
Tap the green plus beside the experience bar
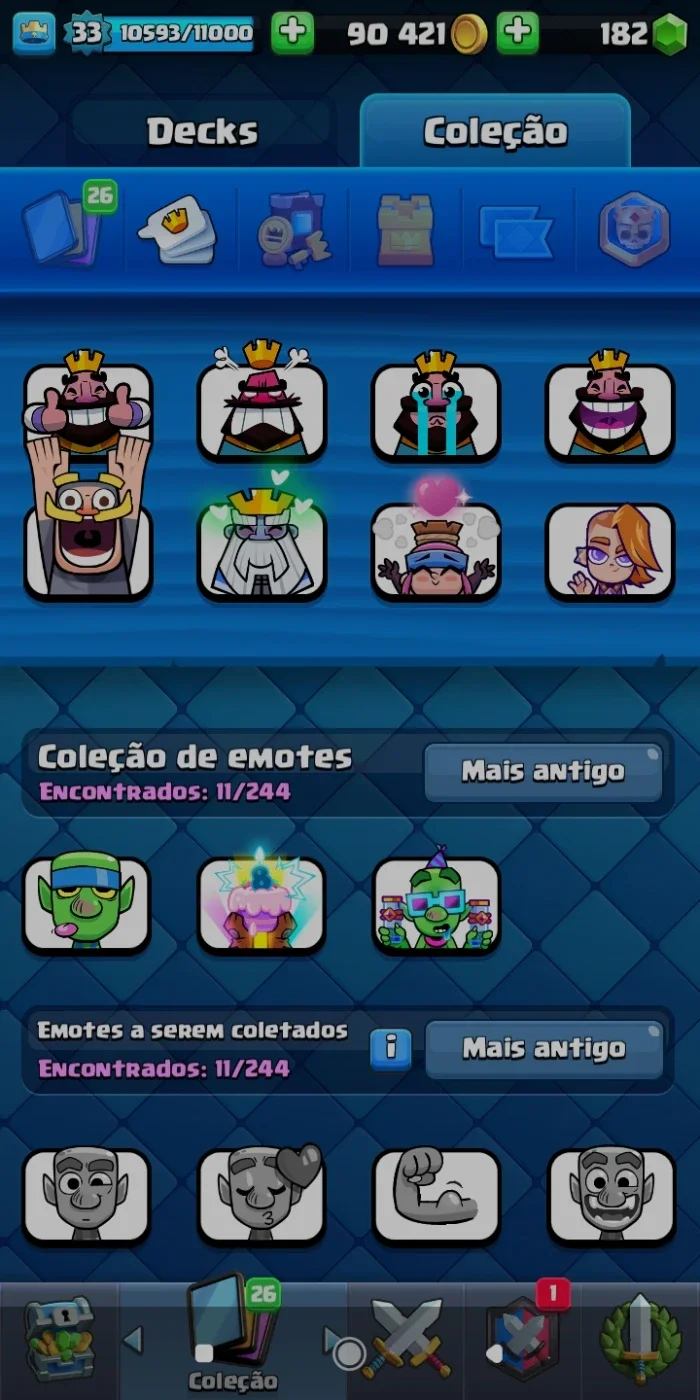[x=292, y=33]
